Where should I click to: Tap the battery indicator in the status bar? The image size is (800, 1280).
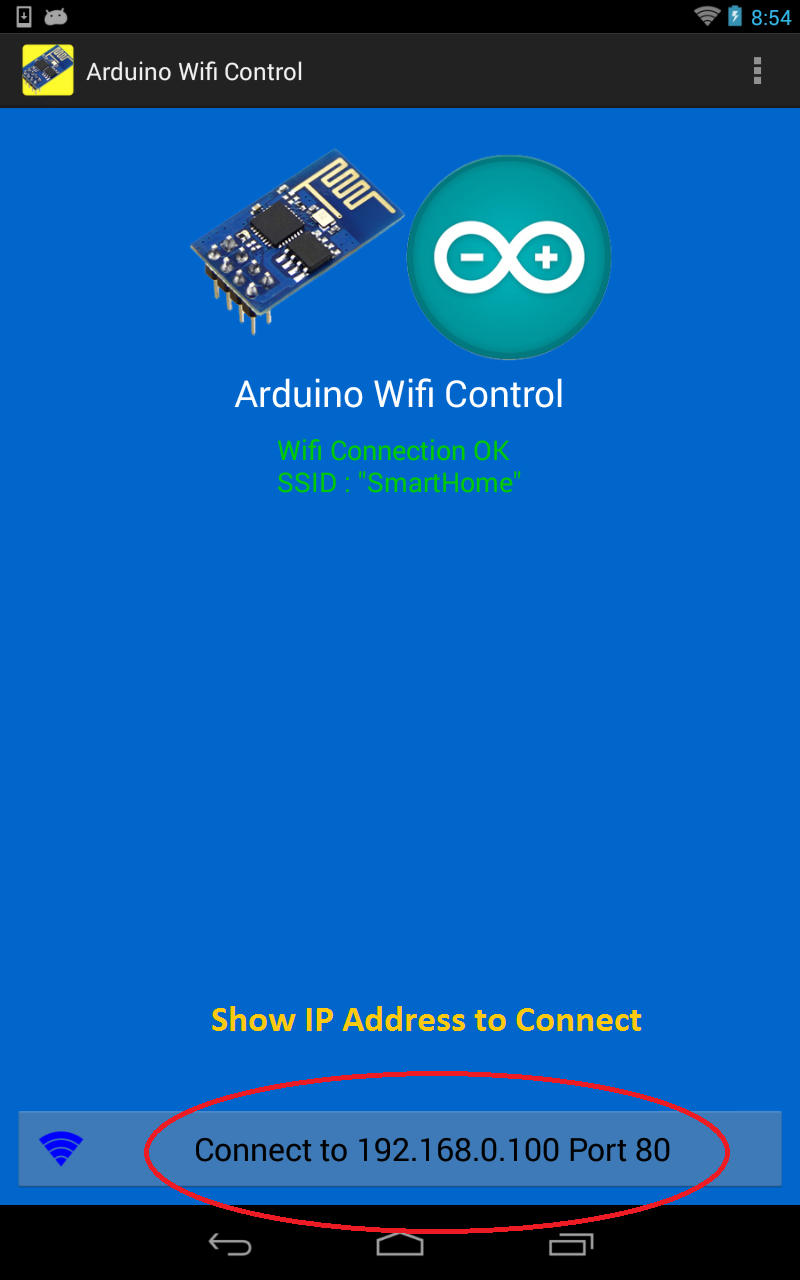[x=737, y=15]
